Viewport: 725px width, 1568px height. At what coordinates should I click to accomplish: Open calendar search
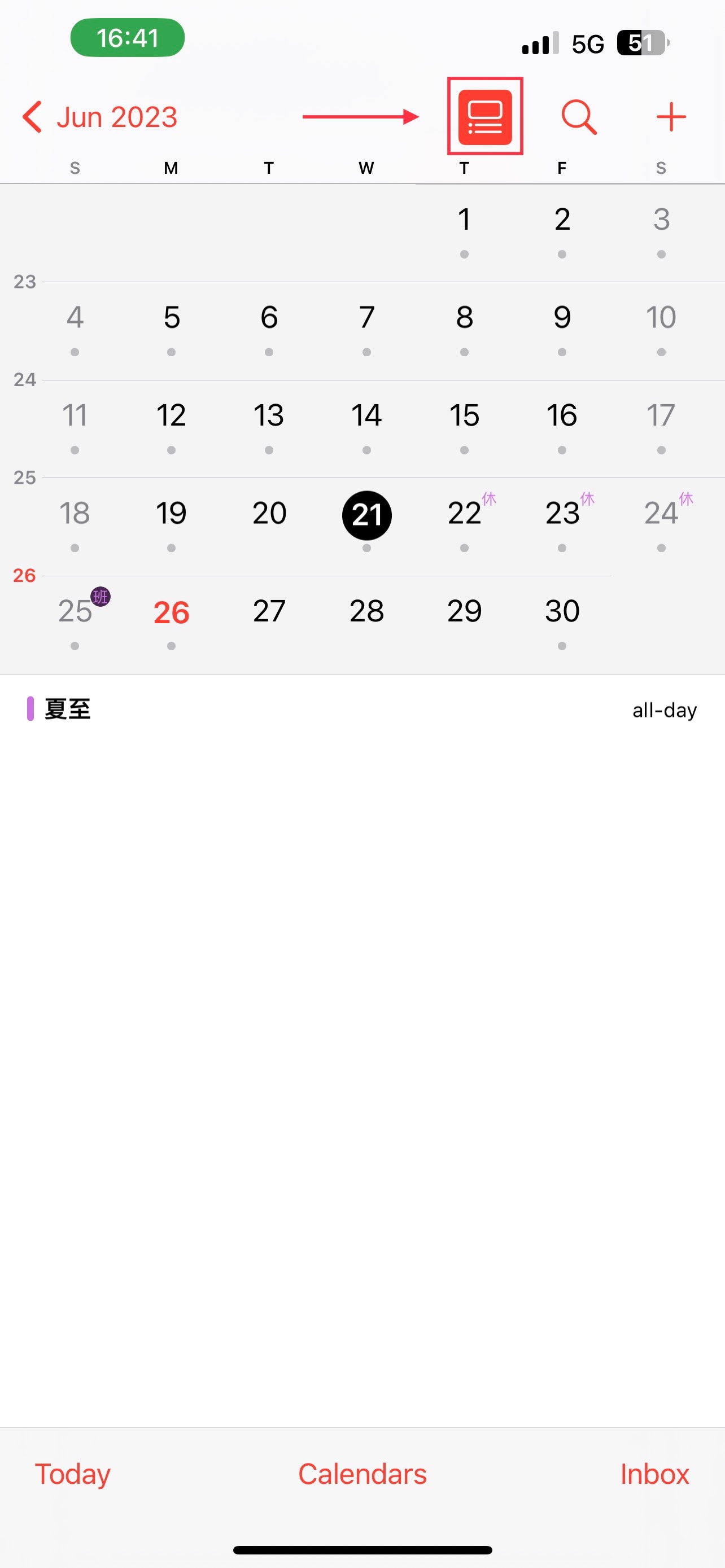(x=578, y=117)
